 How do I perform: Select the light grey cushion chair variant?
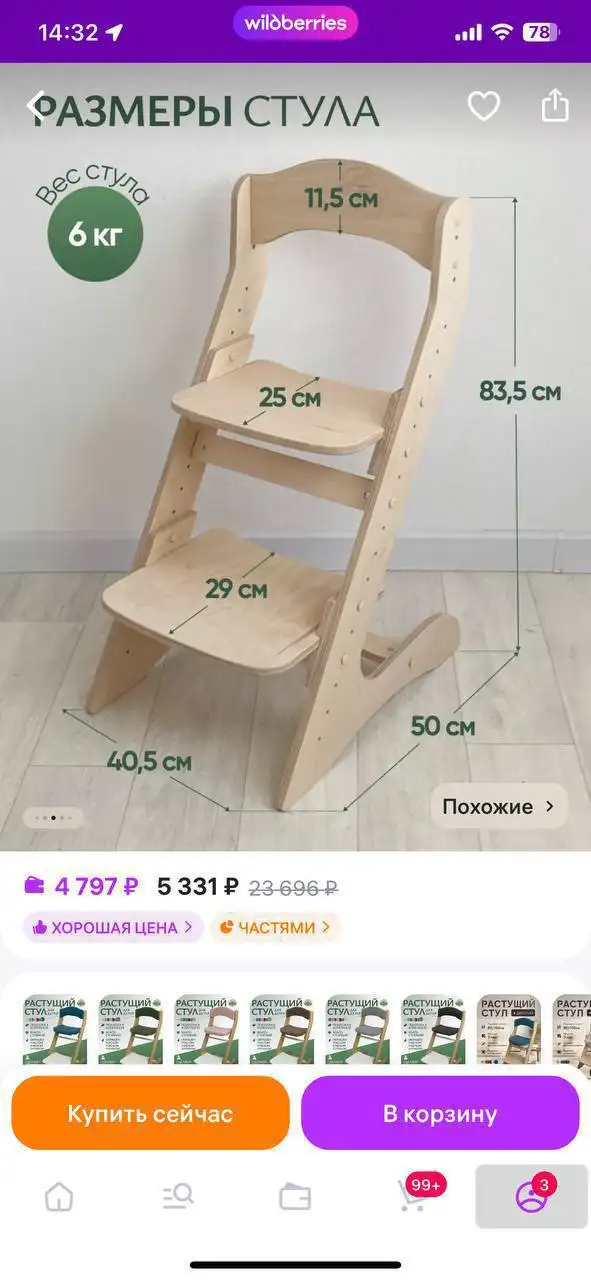359,1029
